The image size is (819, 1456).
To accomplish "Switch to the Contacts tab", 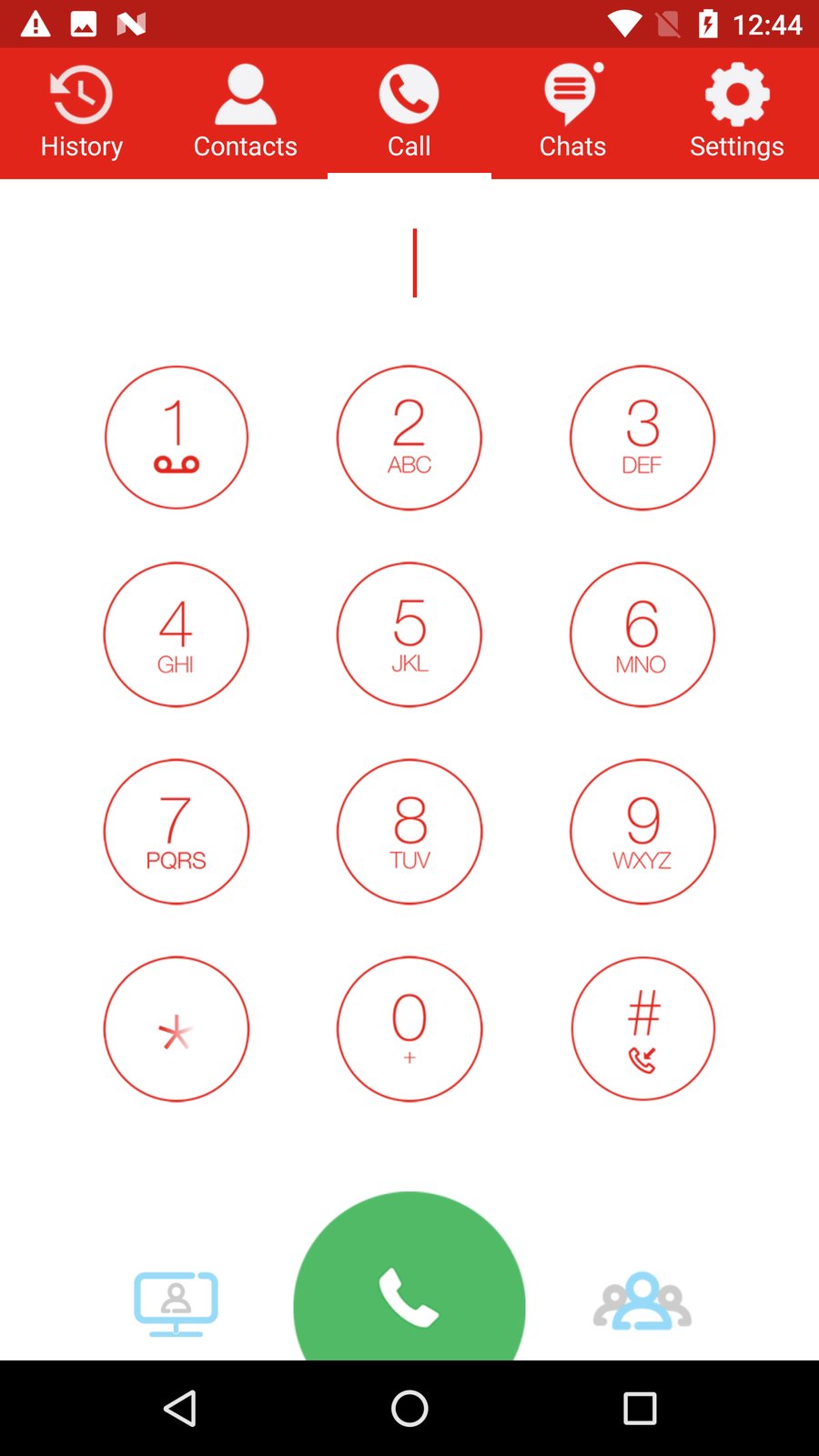I will click(x=246, y=113).
